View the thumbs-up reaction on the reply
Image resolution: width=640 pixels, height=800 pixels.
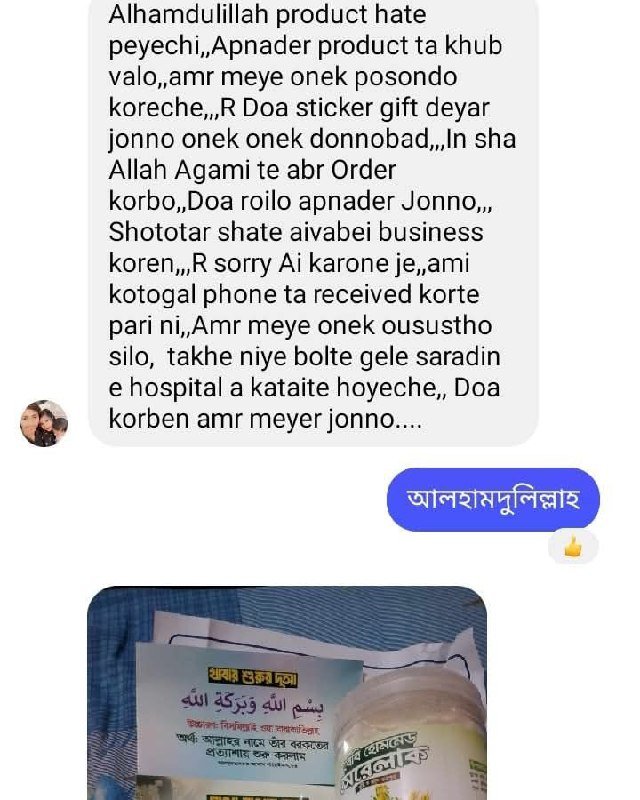[x=573, y=547]
